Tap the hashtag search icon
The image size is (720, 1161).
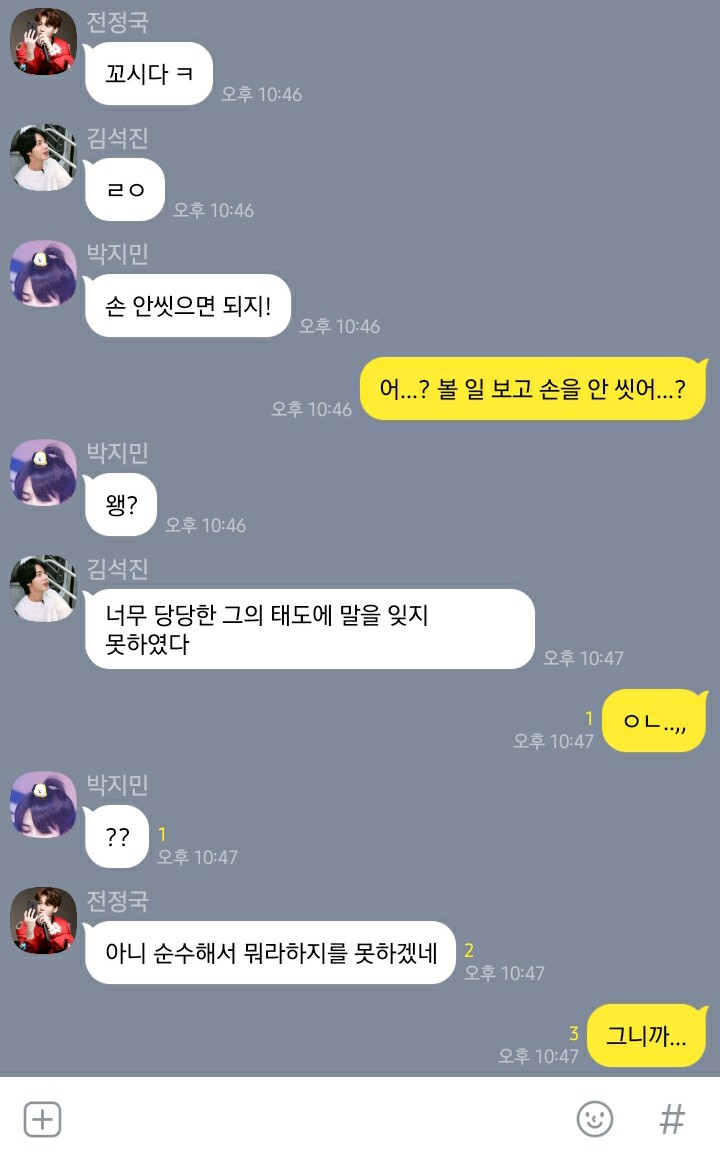(x=672, y=1119)
